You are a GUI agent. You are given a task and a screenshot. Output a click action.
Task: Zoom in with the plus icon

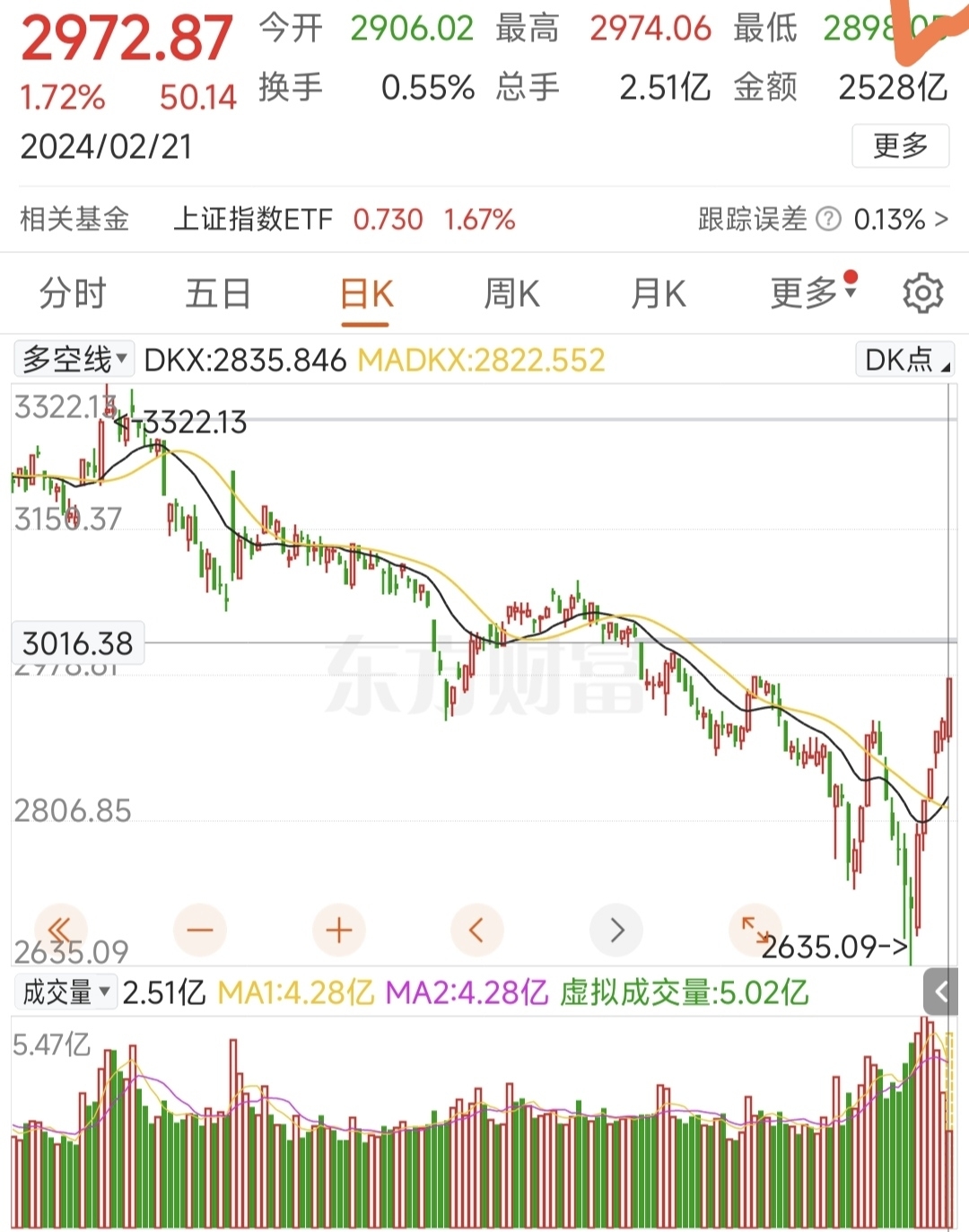[x=339, y=931]
